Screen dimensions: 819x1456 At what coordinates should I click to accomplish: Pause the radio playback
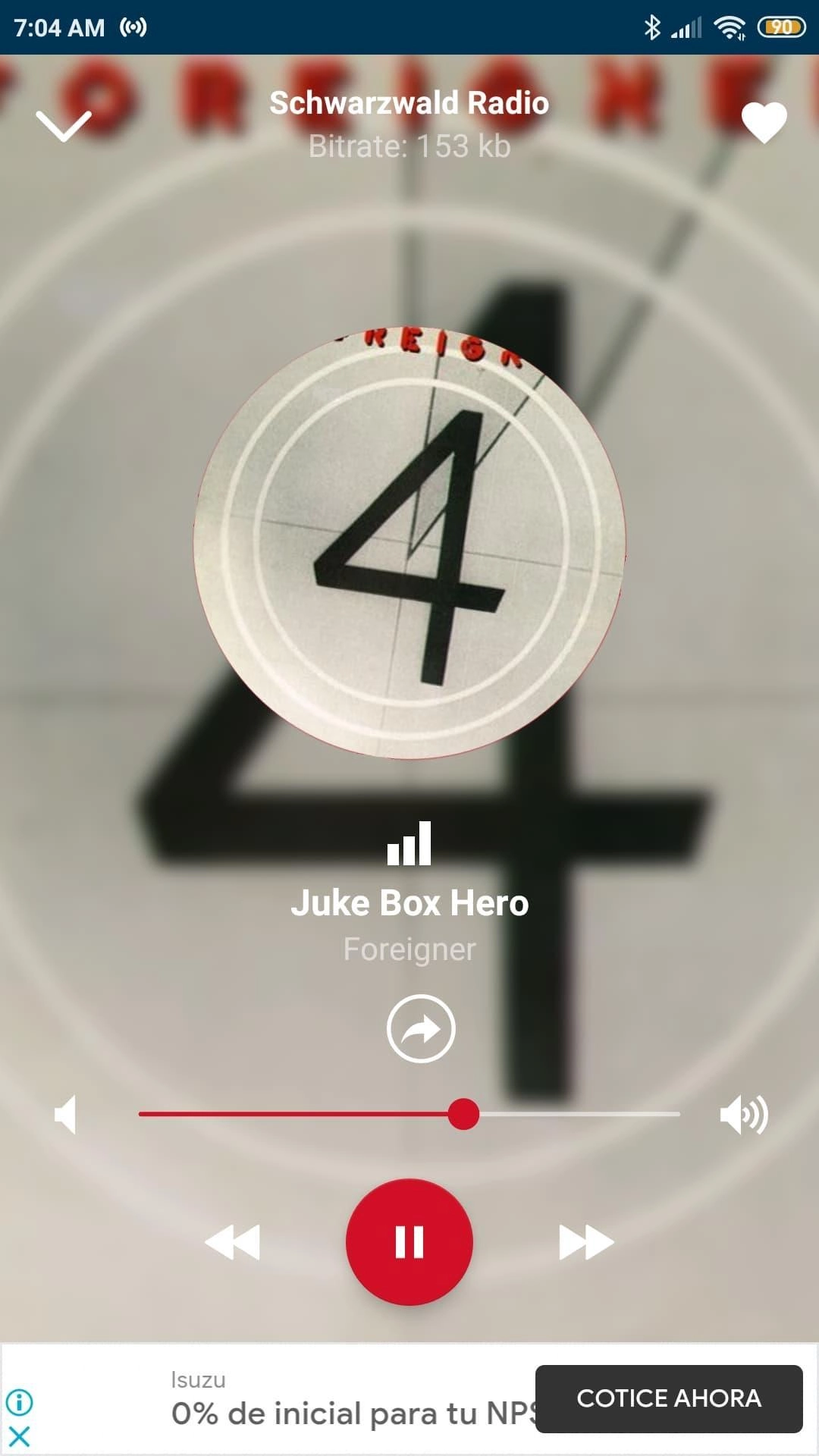[x=409, y=1242]
